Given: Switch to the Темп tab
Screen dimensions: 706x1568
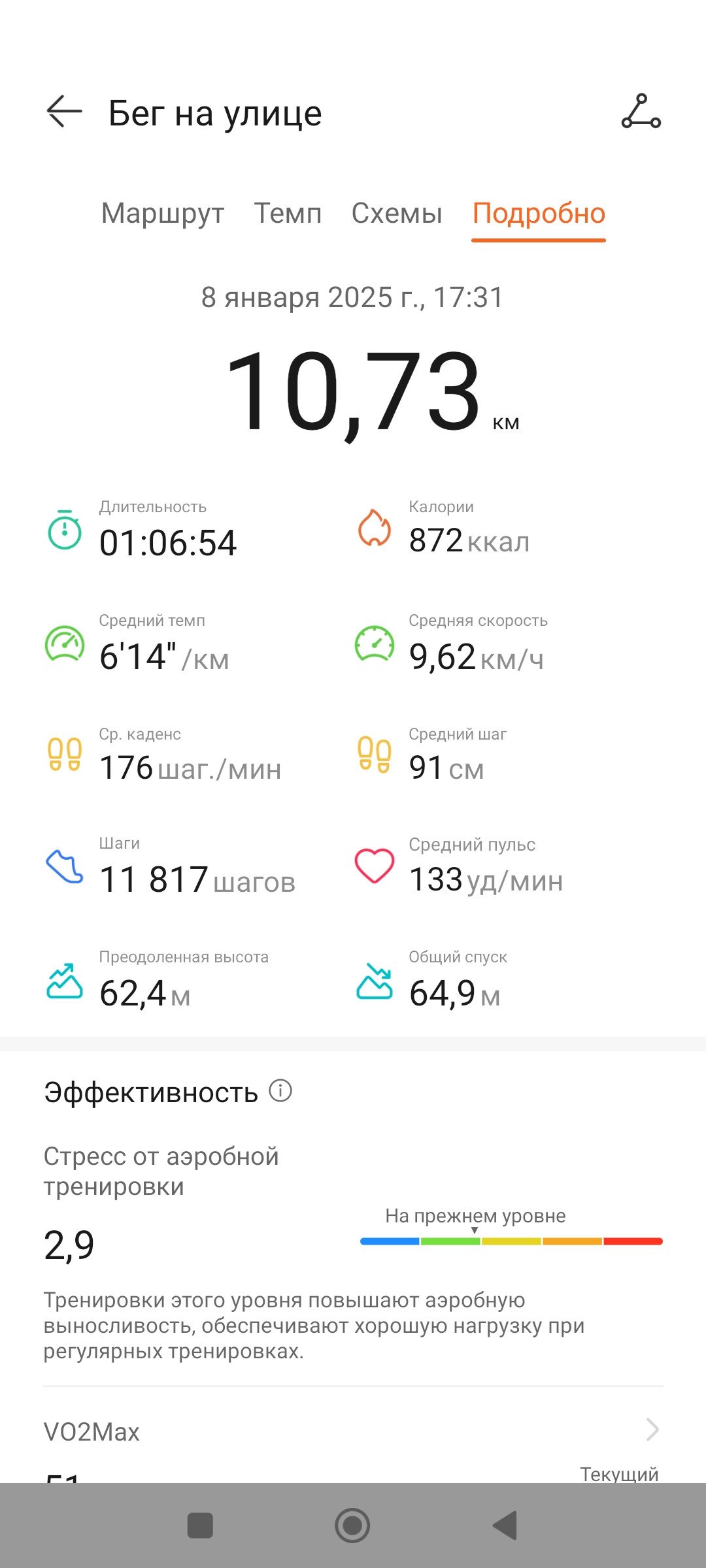Looking at the screenshot, I should (x=288, y=214).
